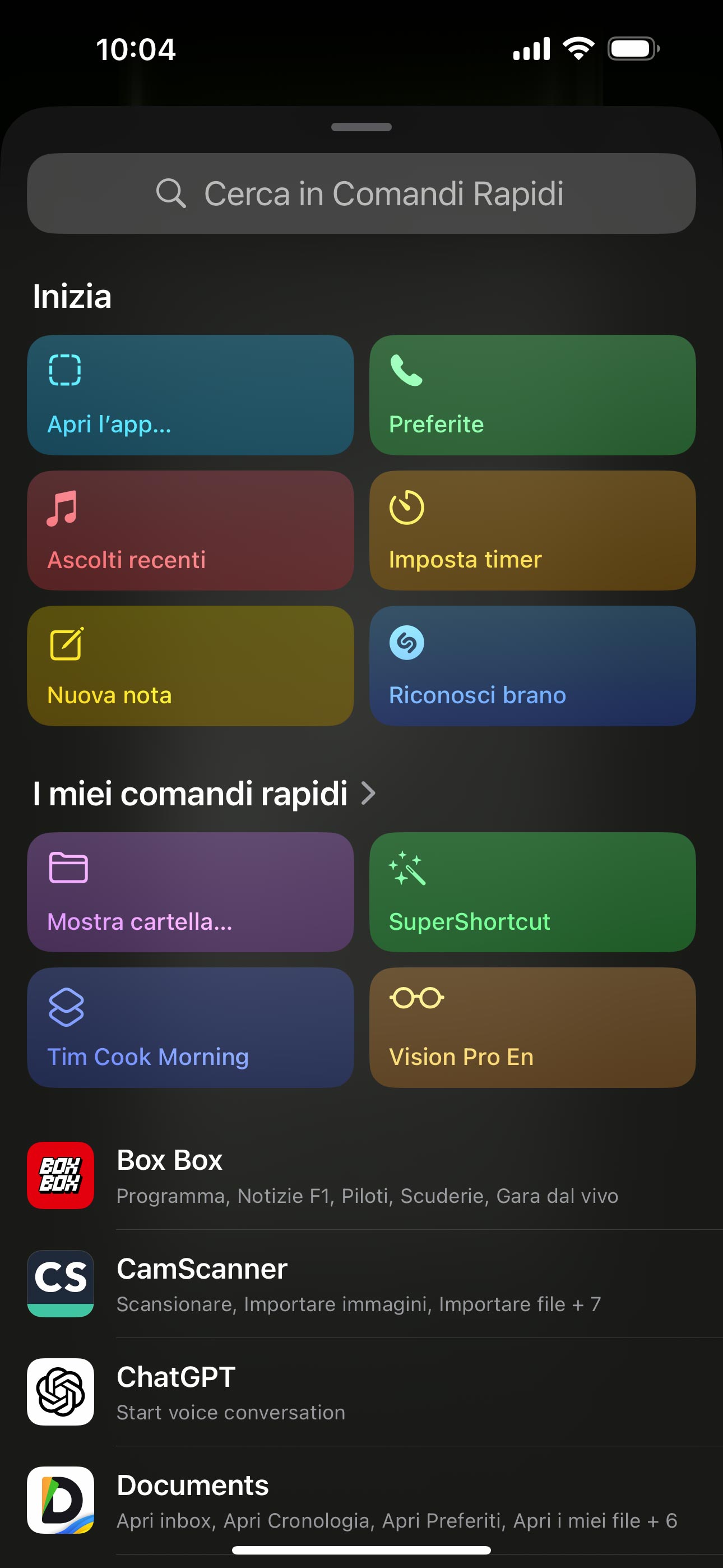Run the SuperShortcut tile
The width and height of the screenshot is (723, 1568).
click(x=532, y=892)
